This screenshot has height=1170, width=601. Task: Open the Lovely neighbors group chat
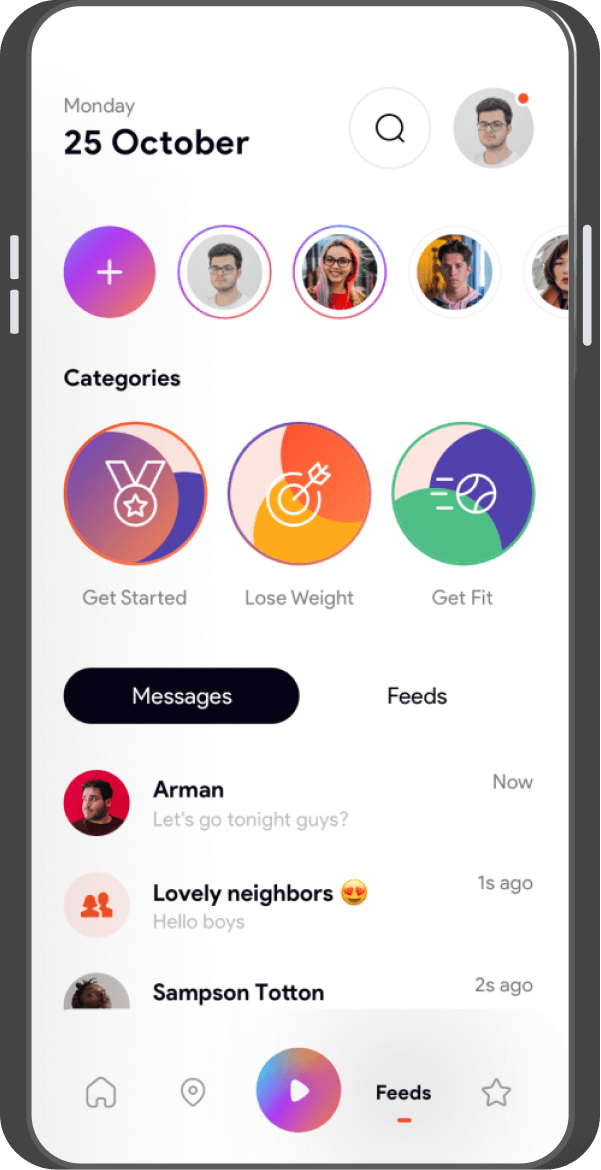[298, 904]
